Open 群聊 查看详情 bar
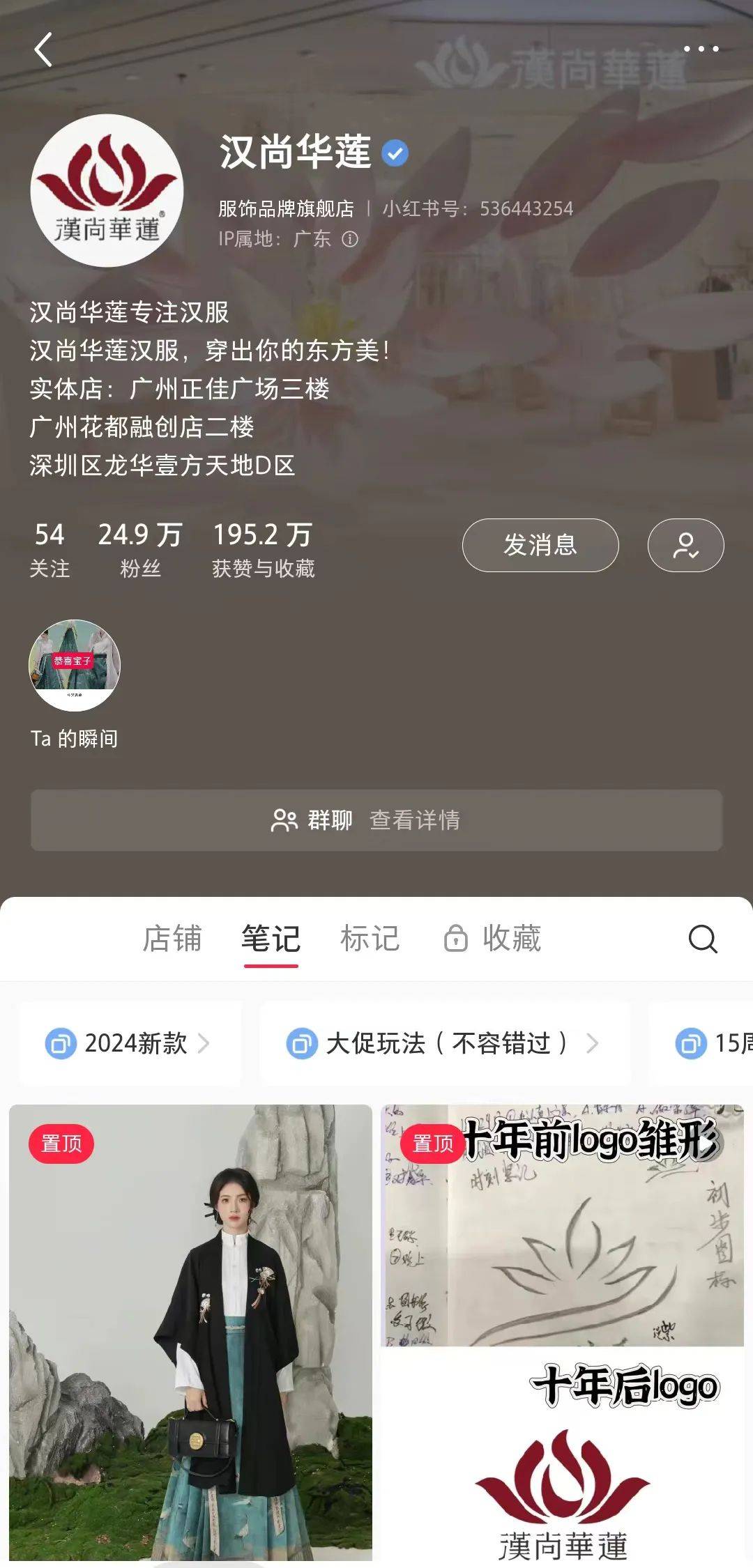The image size is (753, 1568). 376,820
